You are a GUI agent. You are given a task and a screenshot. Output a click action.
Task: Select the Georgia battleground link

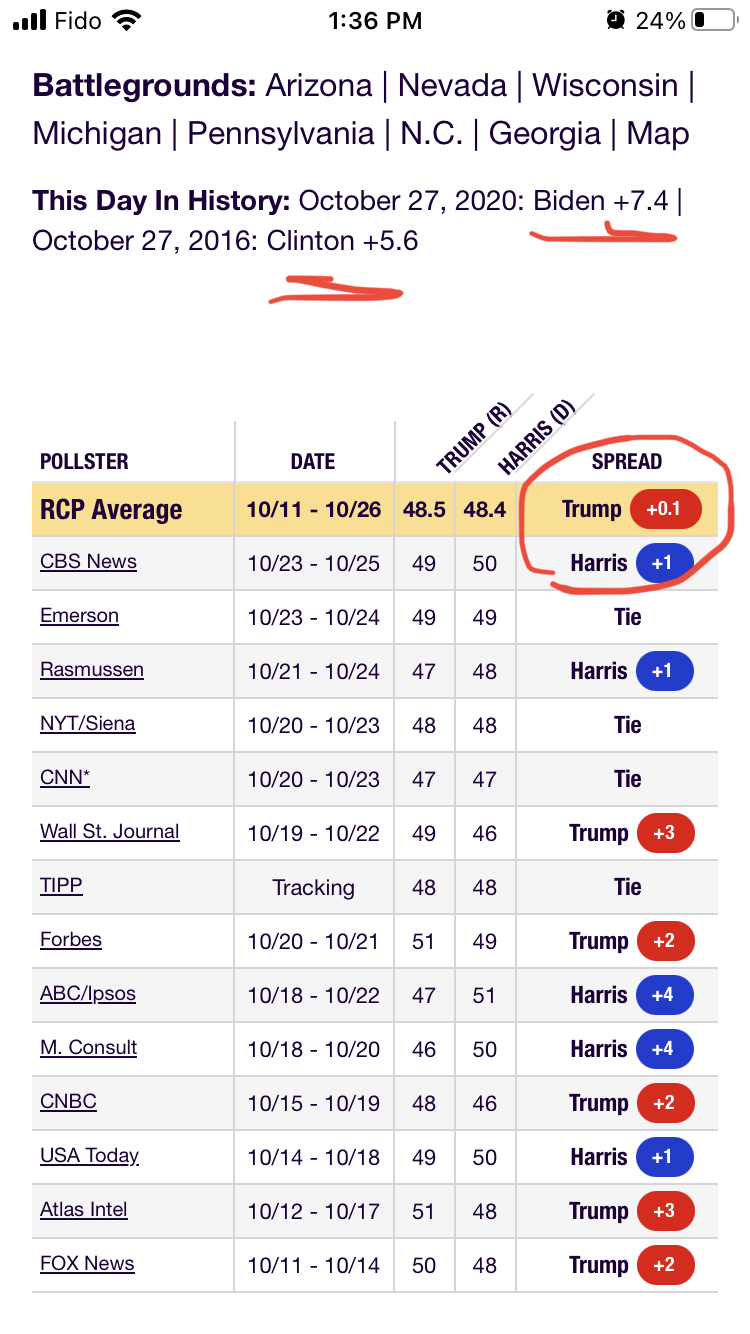(545, 134)
